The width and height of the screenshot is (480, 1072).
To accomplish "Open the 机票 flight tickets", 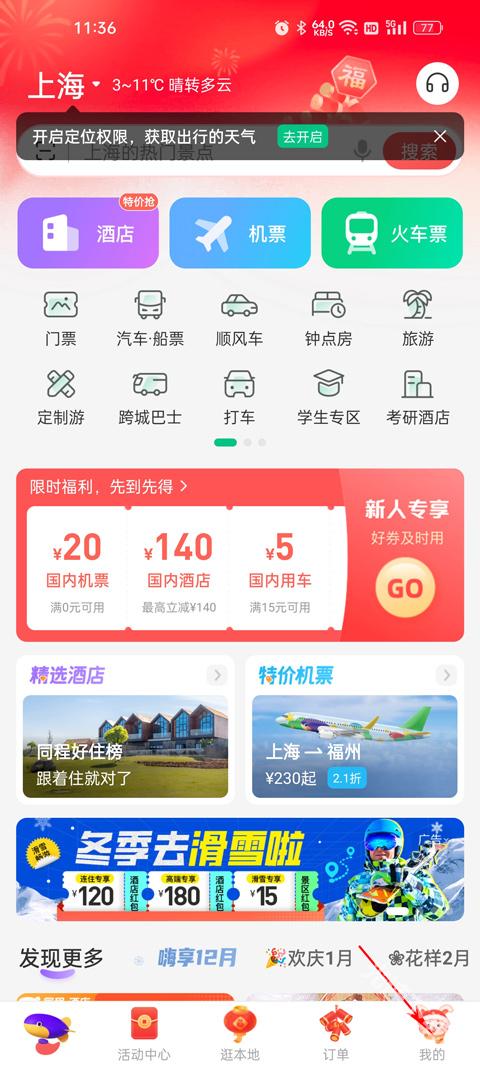I will tap(240, 233).
